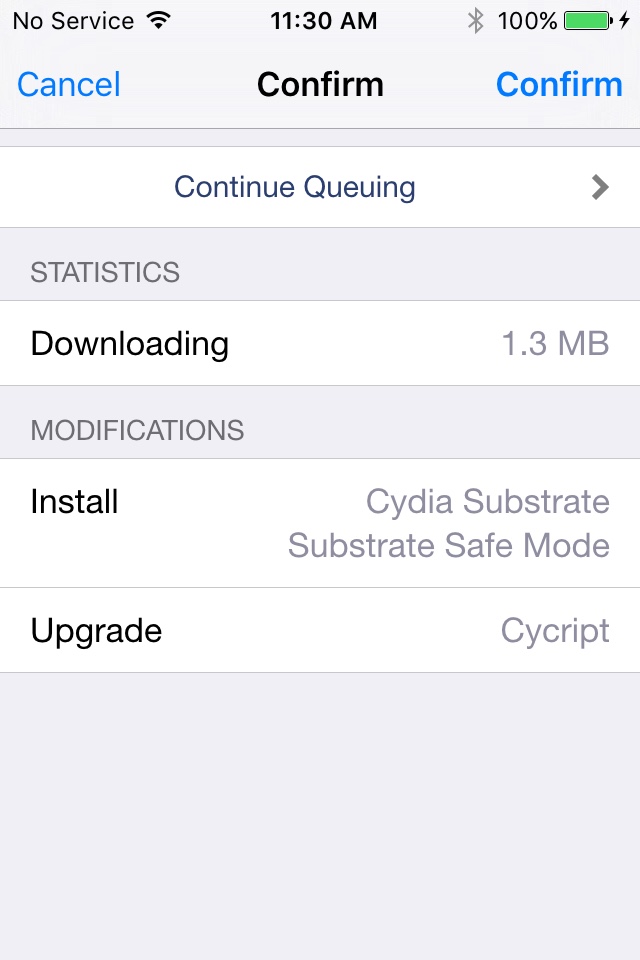Tap the blue Confirm button
The height and width of the screenshot is (960, 640).
pos(558,85)
